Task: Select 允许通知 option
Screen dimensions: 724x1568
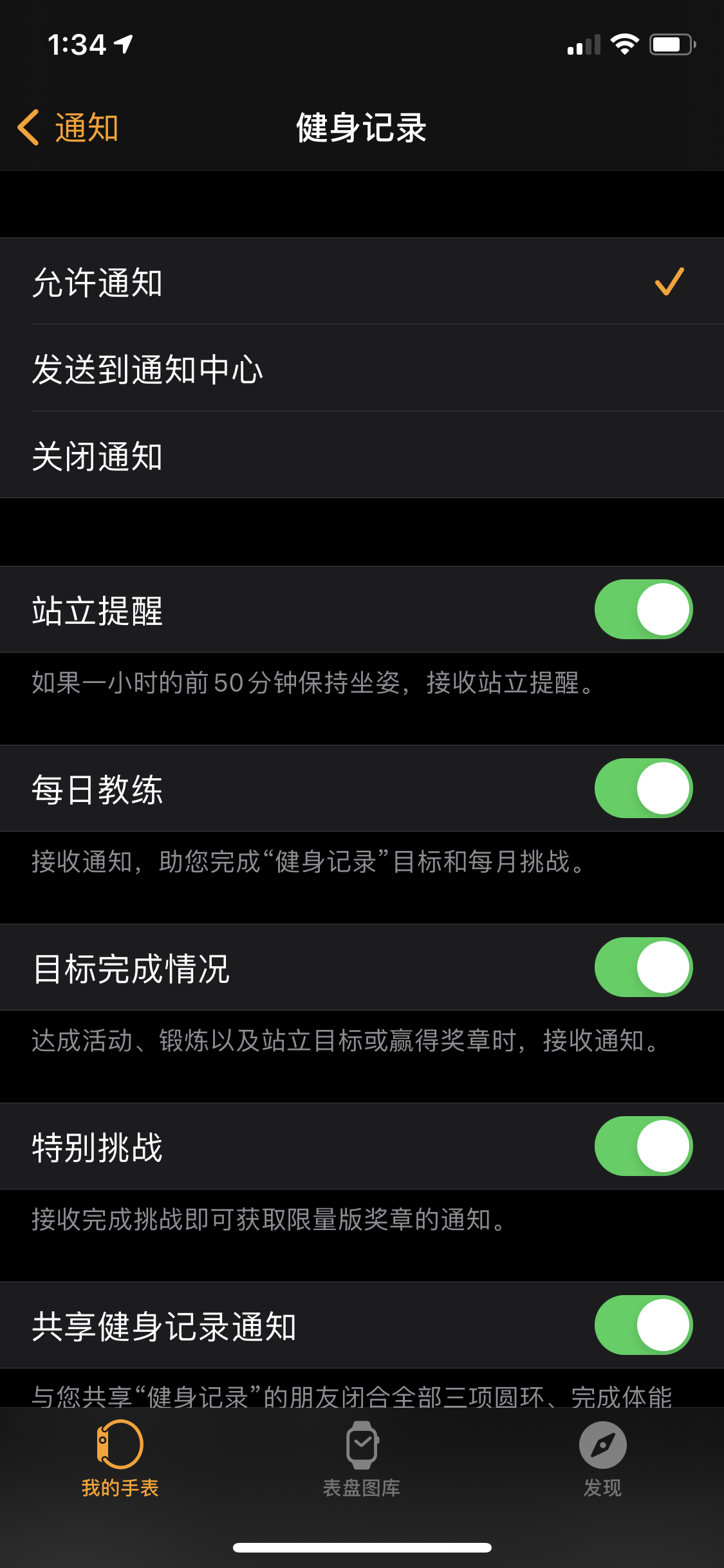Action: point(360,282)
